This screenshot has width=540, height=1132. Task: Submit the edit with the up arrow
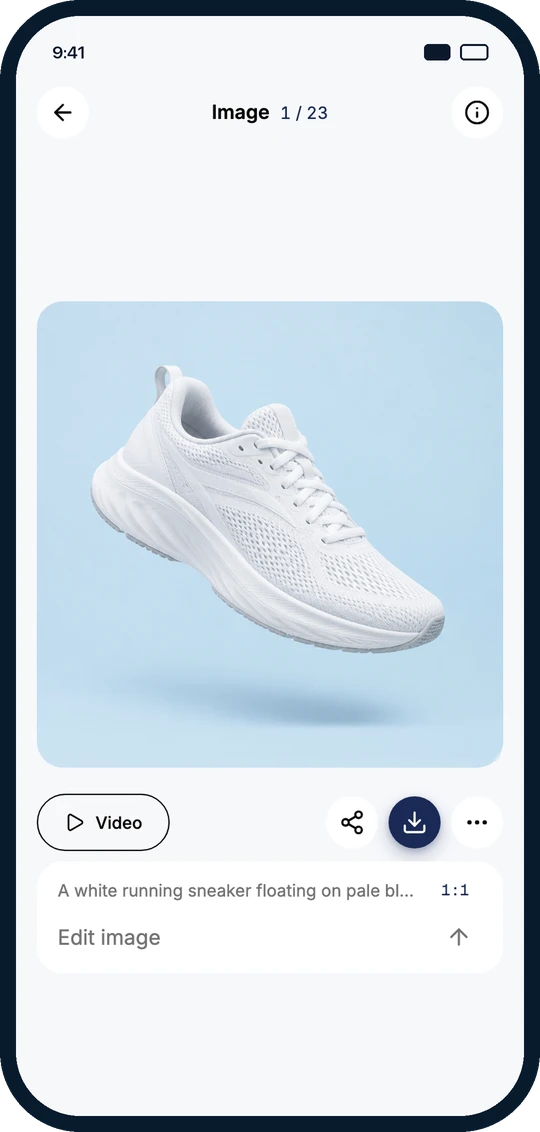(x=458, y=937)
